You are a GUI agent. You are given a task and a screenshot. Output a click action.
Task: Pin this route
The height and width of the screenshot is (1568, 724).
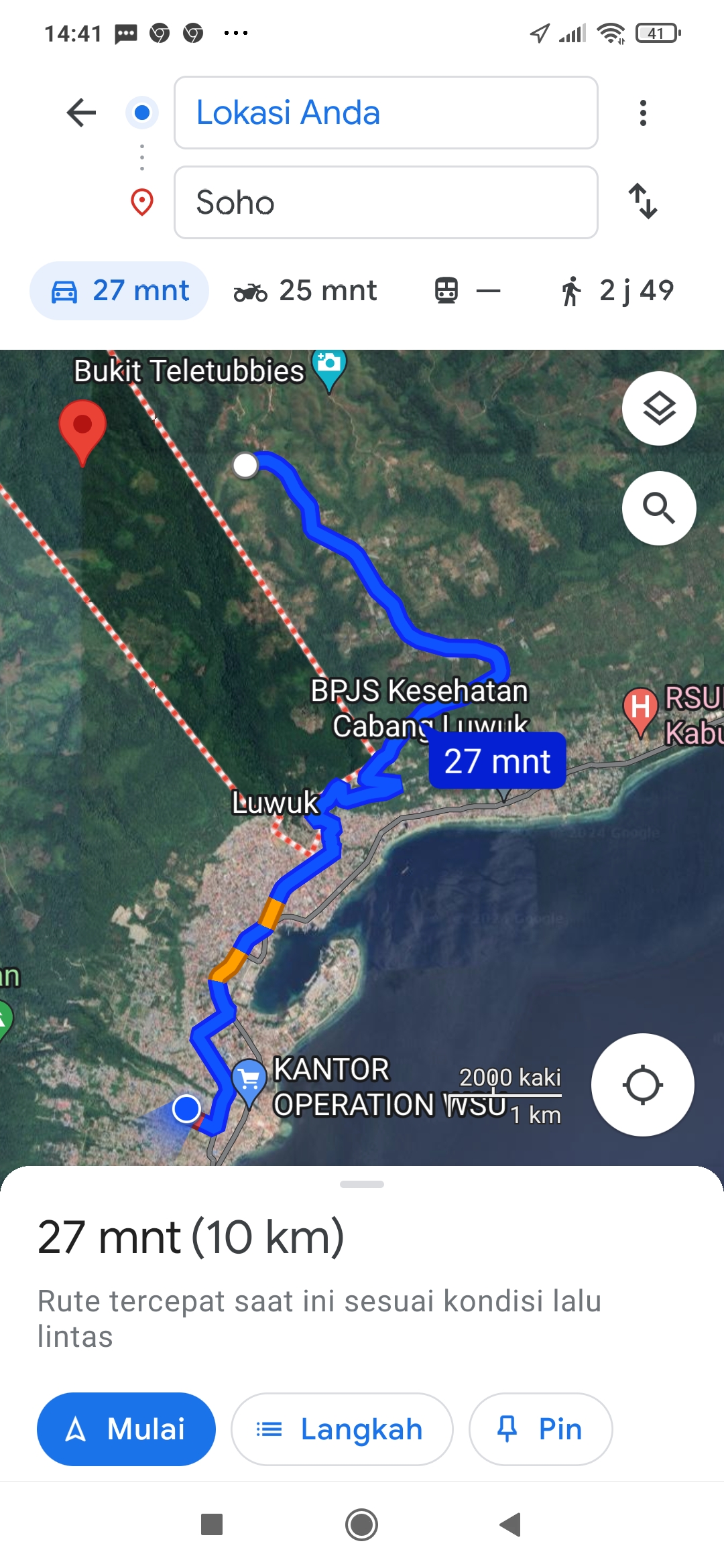click(x=540, y=1429)
